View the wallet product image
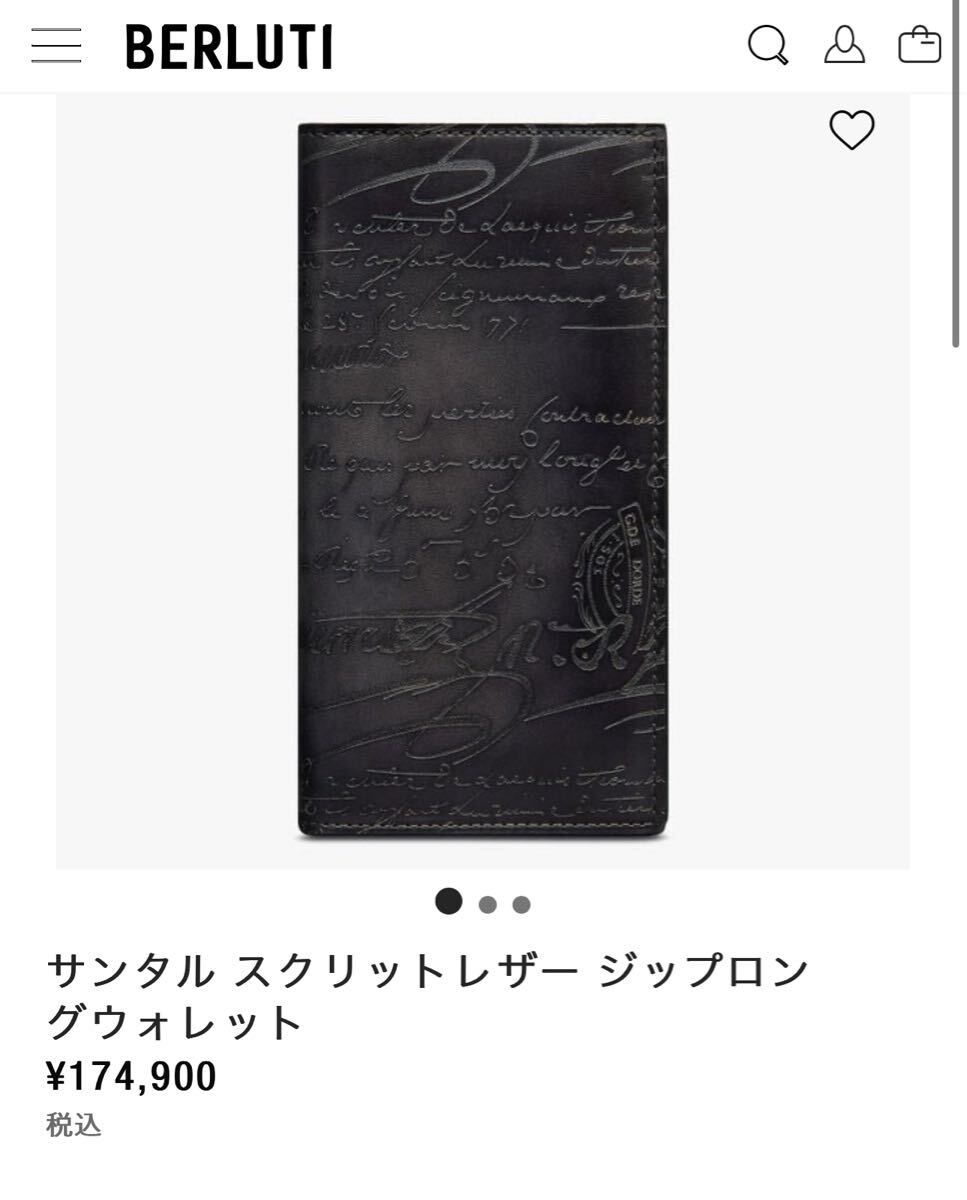This screenshot has height=1200, width=967. 482,480
